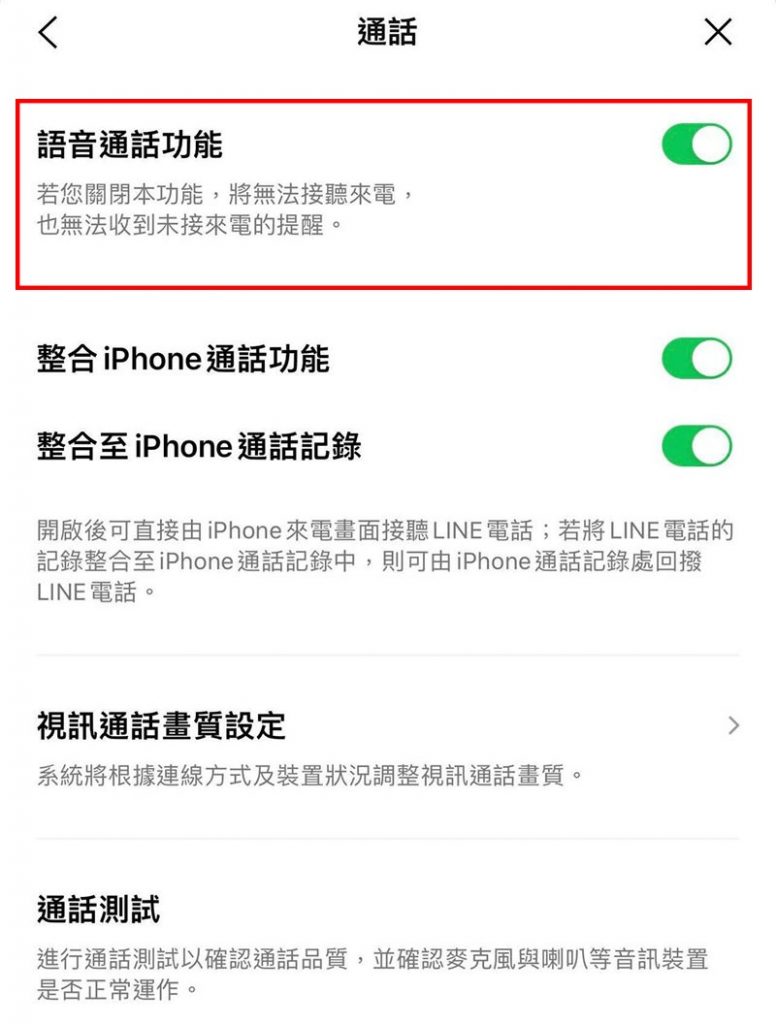The image size is (776, 1024).
Task: Open 視訊通話畫質設定
Action: click(x=388, y=726)
